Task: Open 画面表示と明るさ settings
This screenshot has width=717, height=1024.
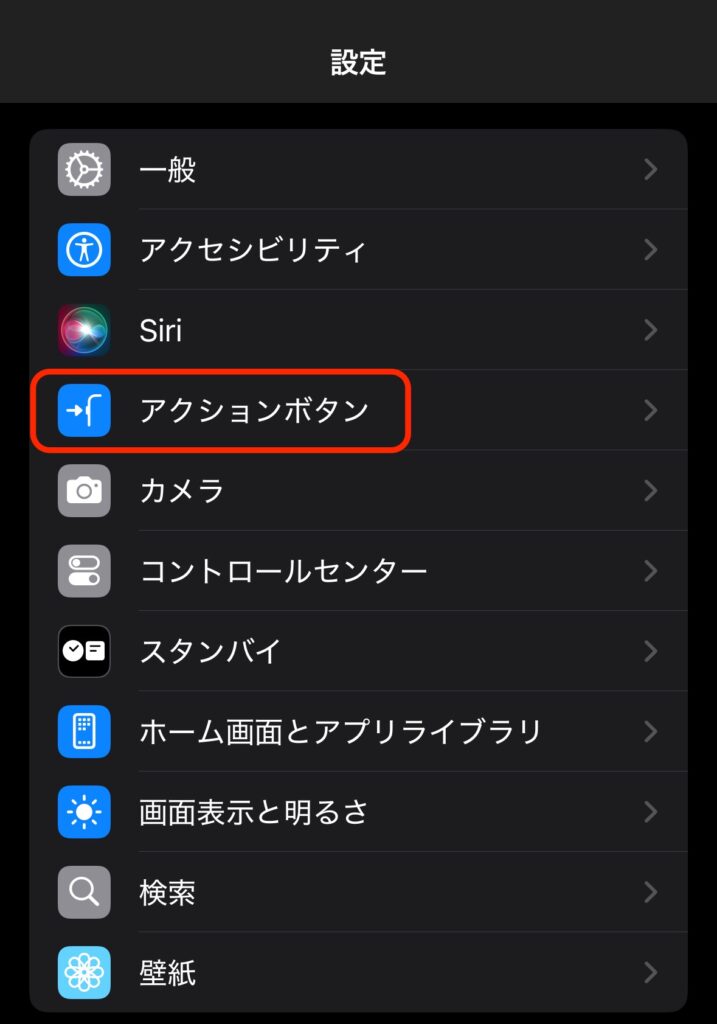Action: pyautogui.click(x=358, y=811)
